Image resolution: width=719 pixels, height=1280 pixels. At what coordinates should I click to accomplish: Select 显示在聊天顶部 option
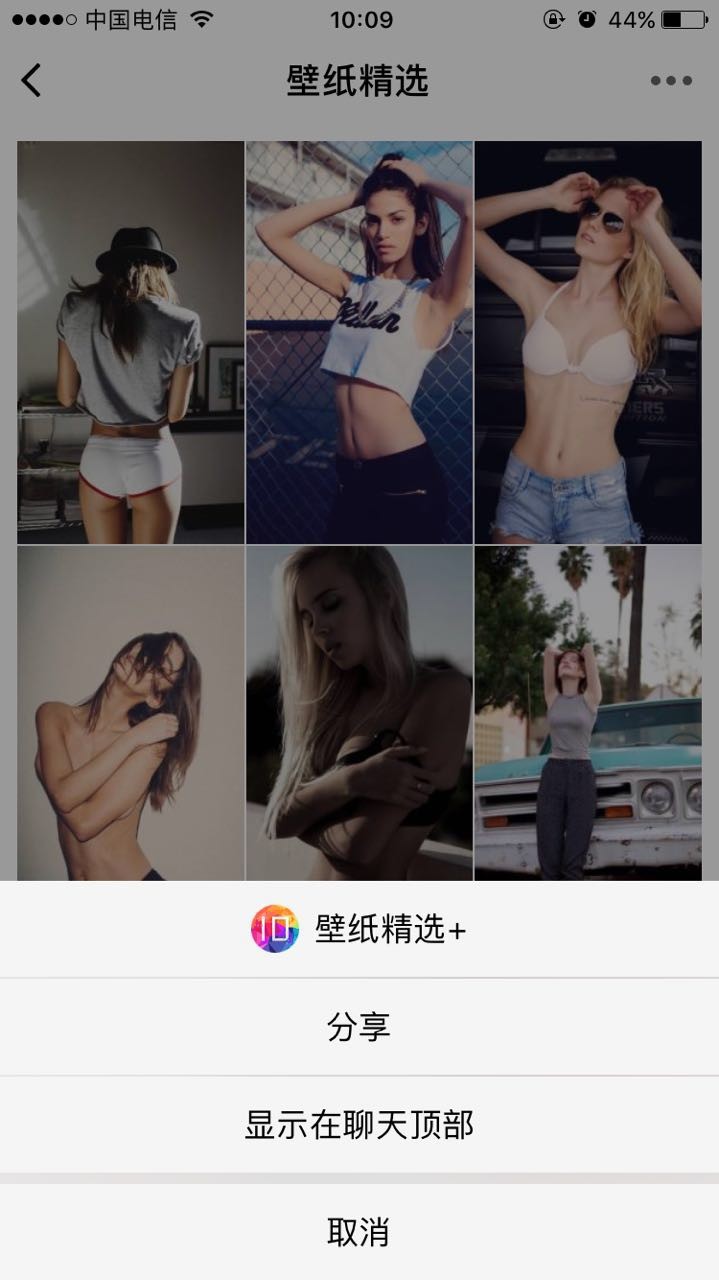pyautogui.click(x=359, y=1125)
